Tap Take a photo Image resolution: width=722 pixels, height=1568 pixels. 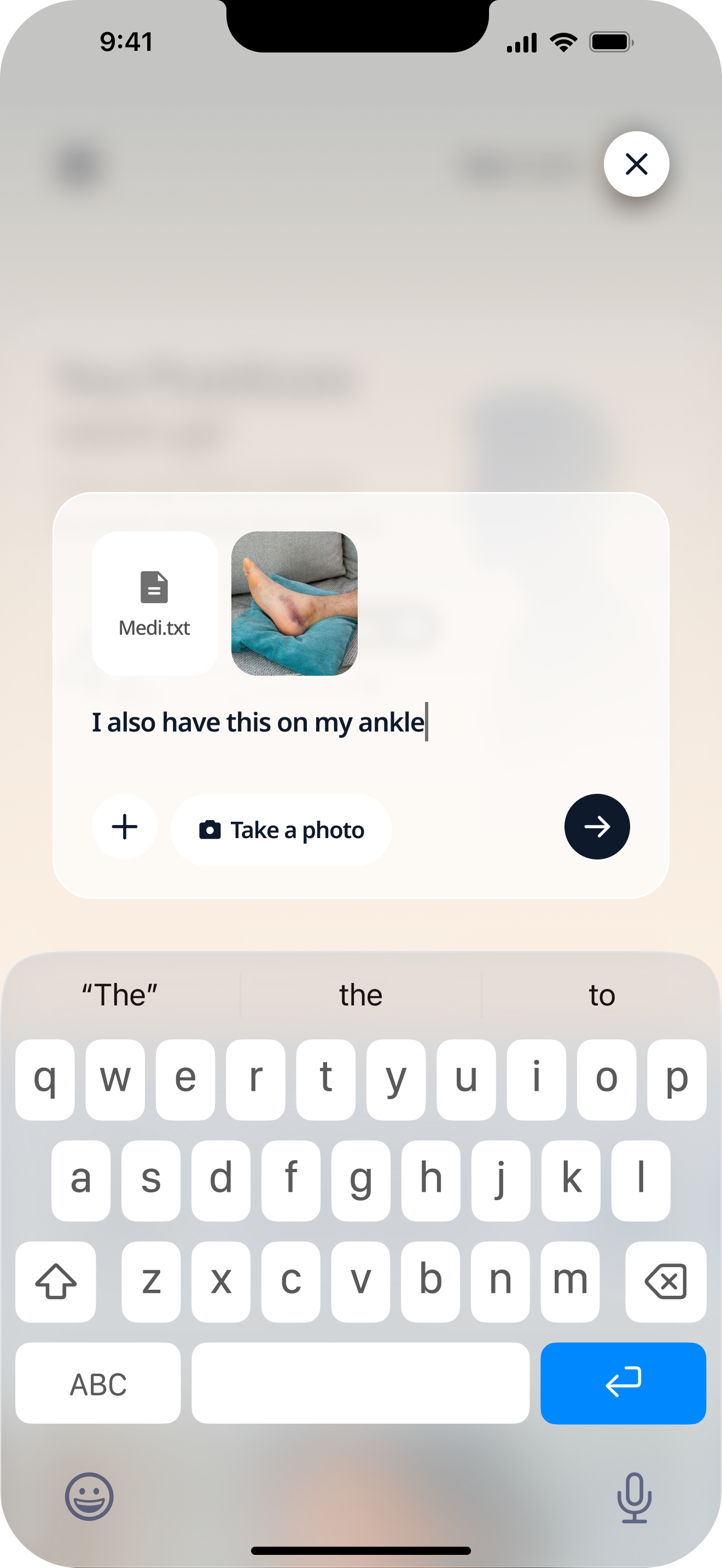coord(281,830)
